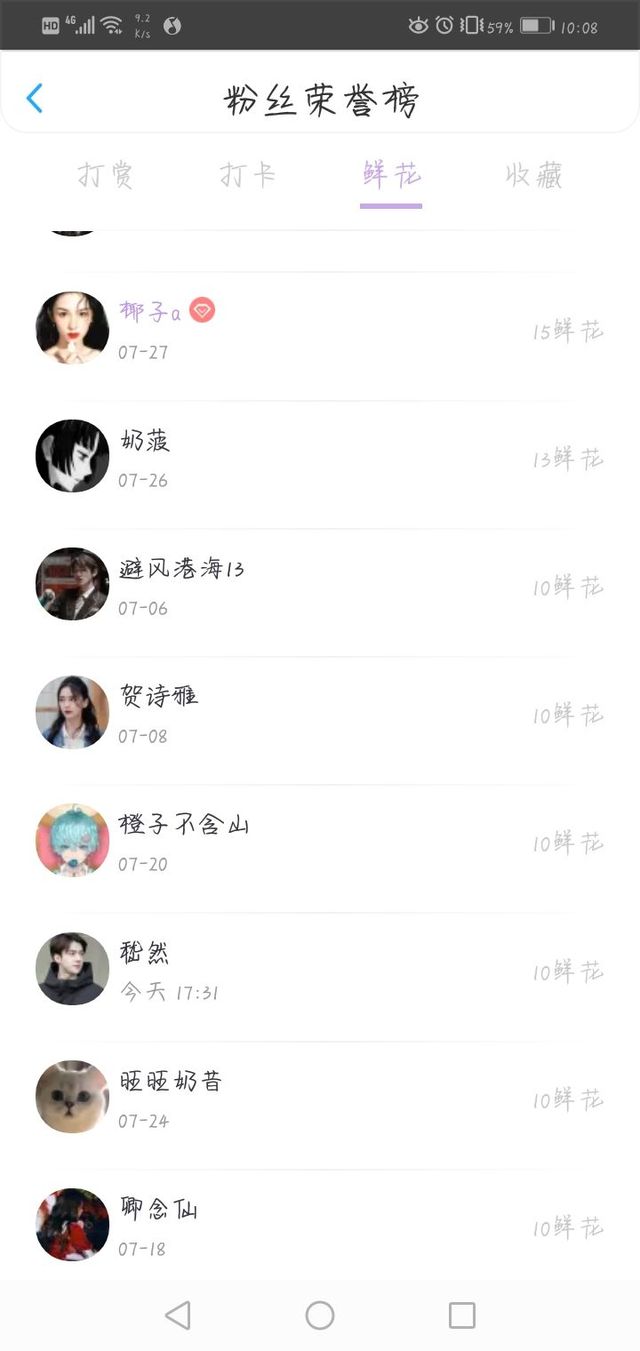
Task: Select the 鲜花 tab
Action: click(391, 176)
